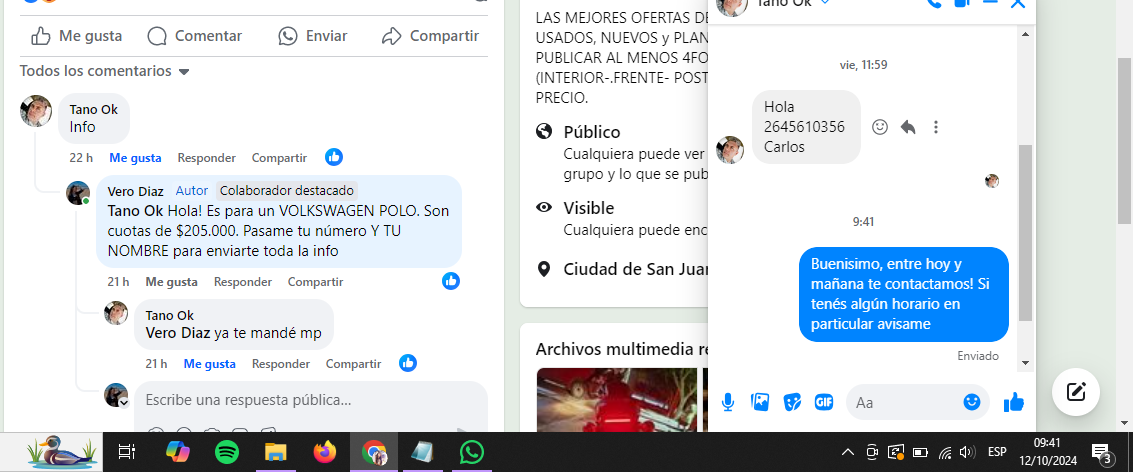Open the GIF picker

point(824,402)
